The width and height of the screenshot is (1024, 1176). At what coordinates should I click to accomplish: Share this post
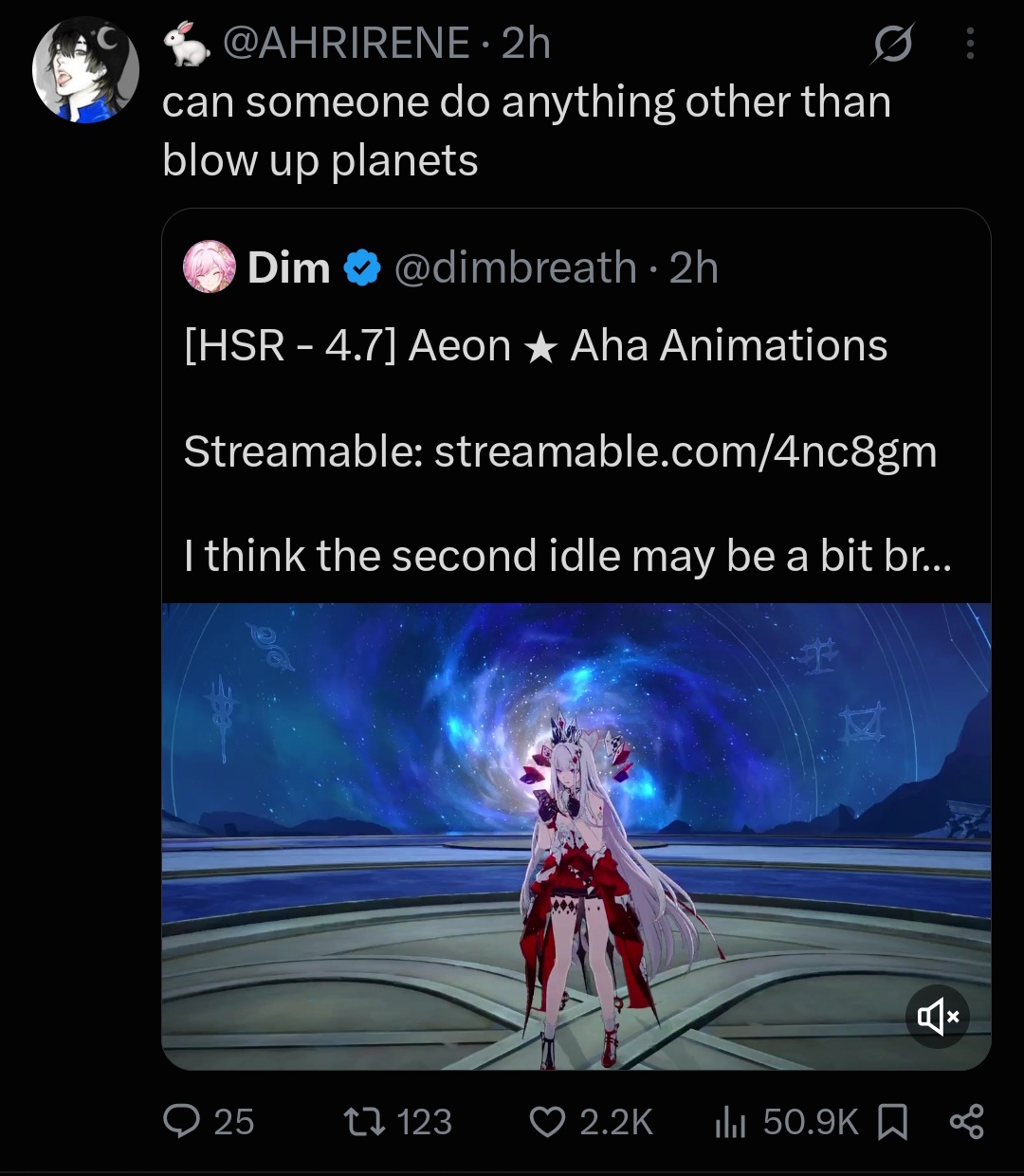(966, 1122)
